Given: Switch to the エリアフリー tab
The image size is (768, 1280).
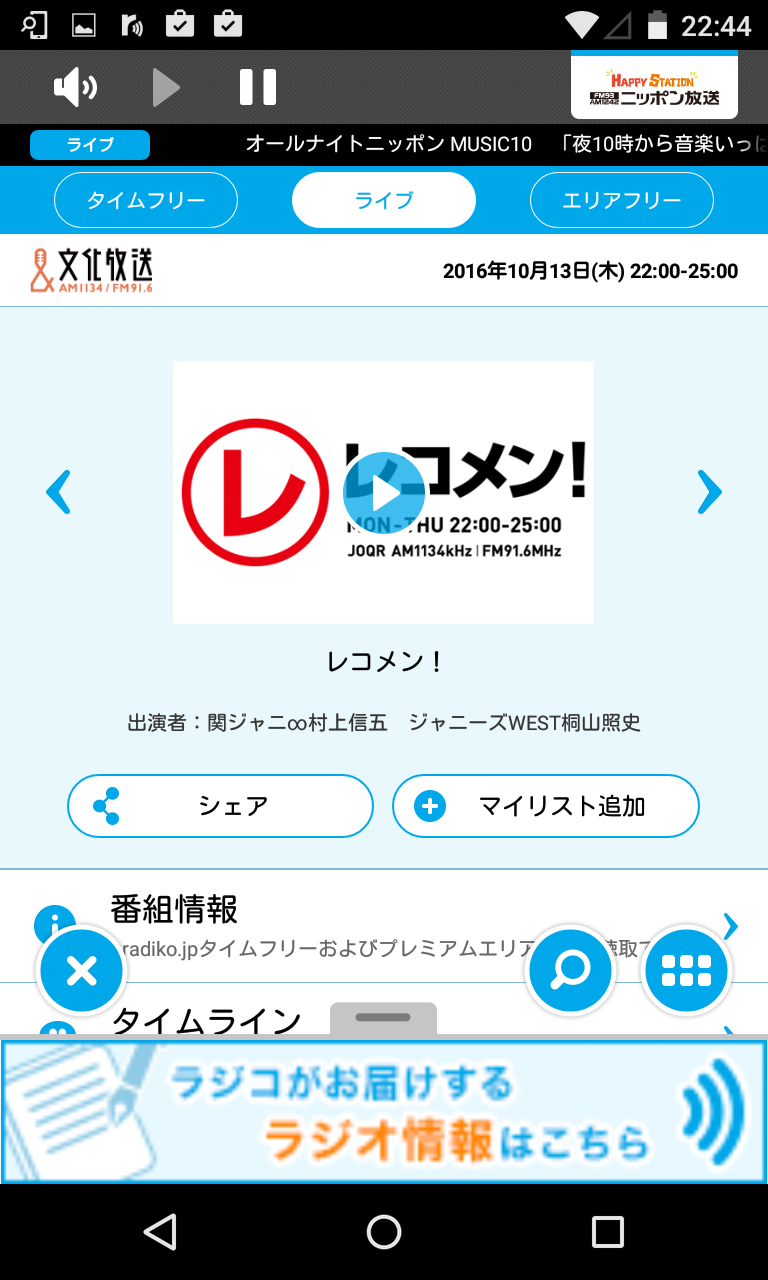Looking at the screenshot, I should point(621,200).
